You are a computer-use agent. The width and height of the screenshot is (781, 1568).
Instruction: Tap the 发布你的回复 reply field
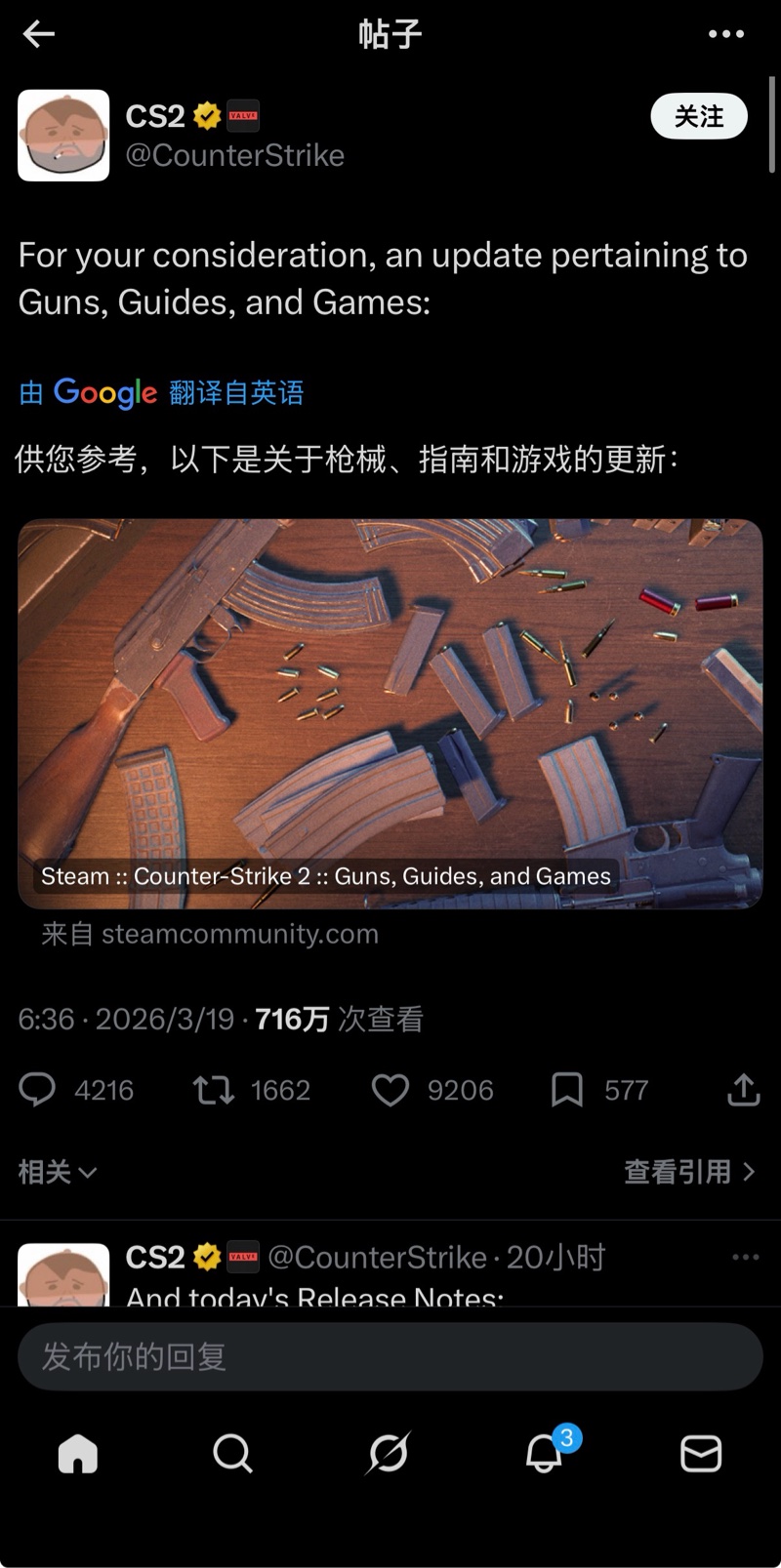coord(390,1356)
